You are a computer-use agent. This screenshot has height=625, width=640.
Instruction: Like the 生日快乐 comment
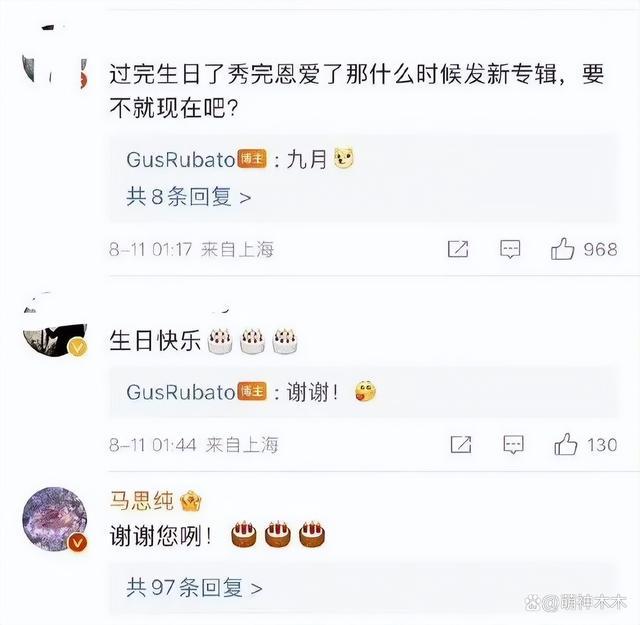click(x=566, y=444)
